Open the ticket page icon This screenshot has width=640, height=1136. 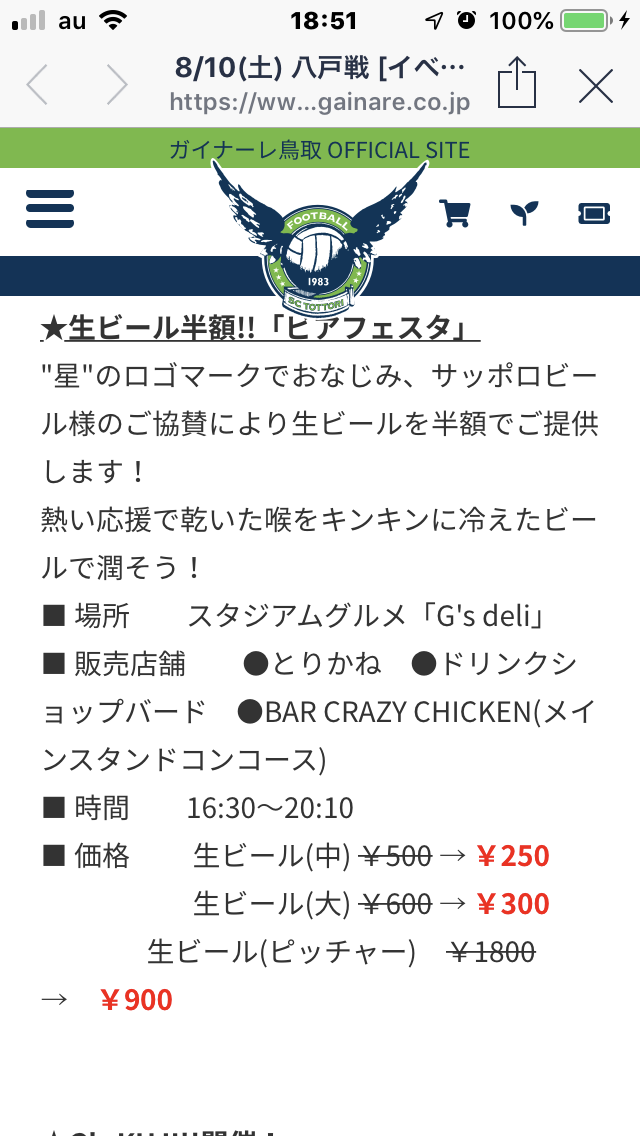(594, 213)
